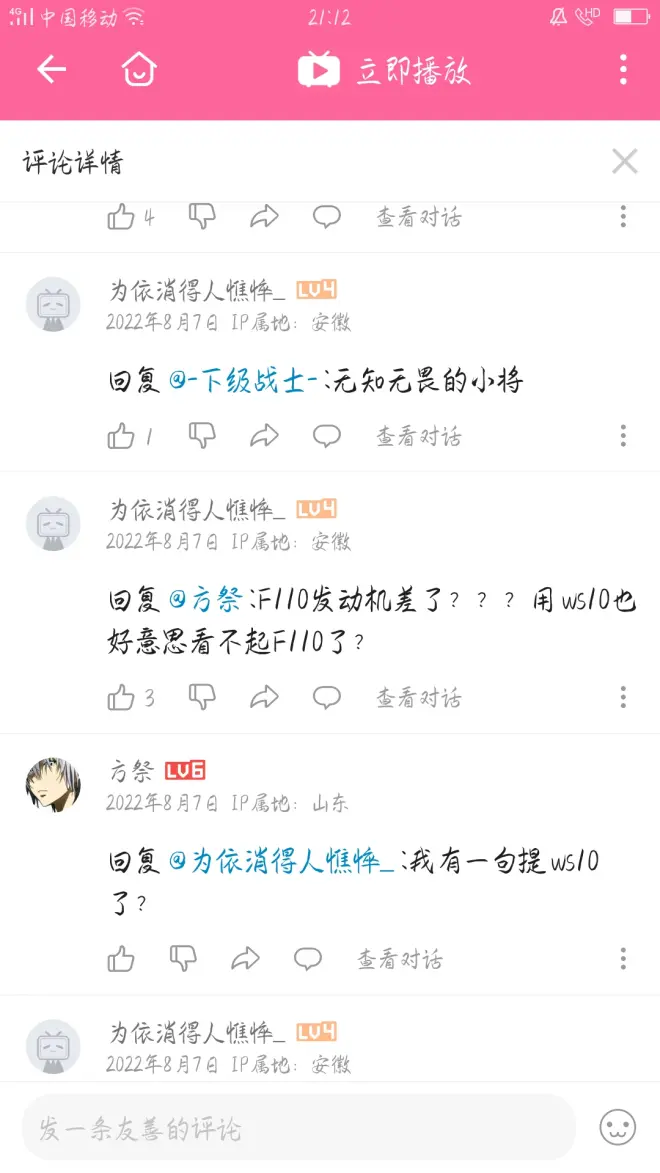
Task: View 查看对话 under the F110发动机 reply
Action: 418,698
